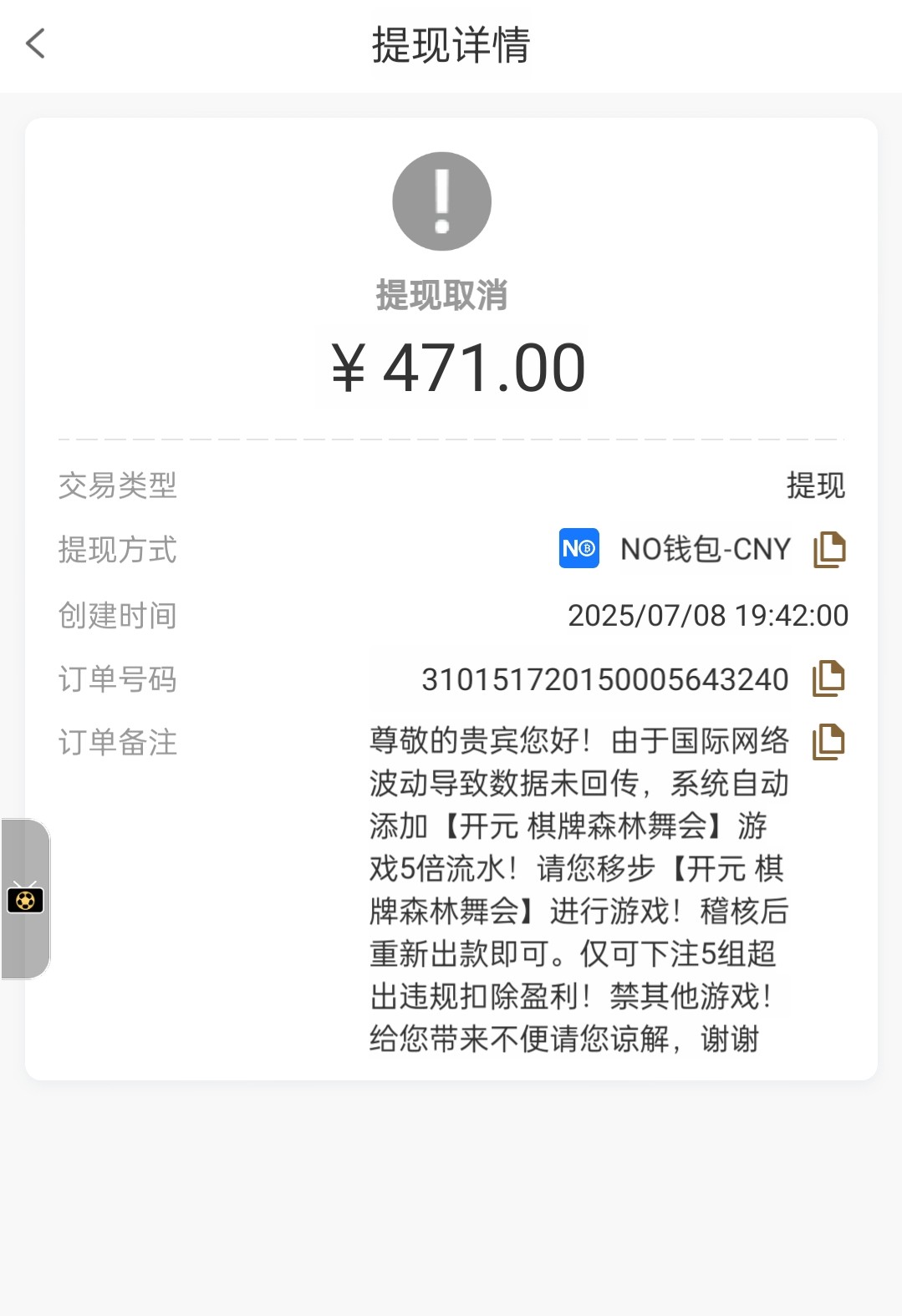Copy the order number
The image size is (902, 1316).
[x=828, y=678]
